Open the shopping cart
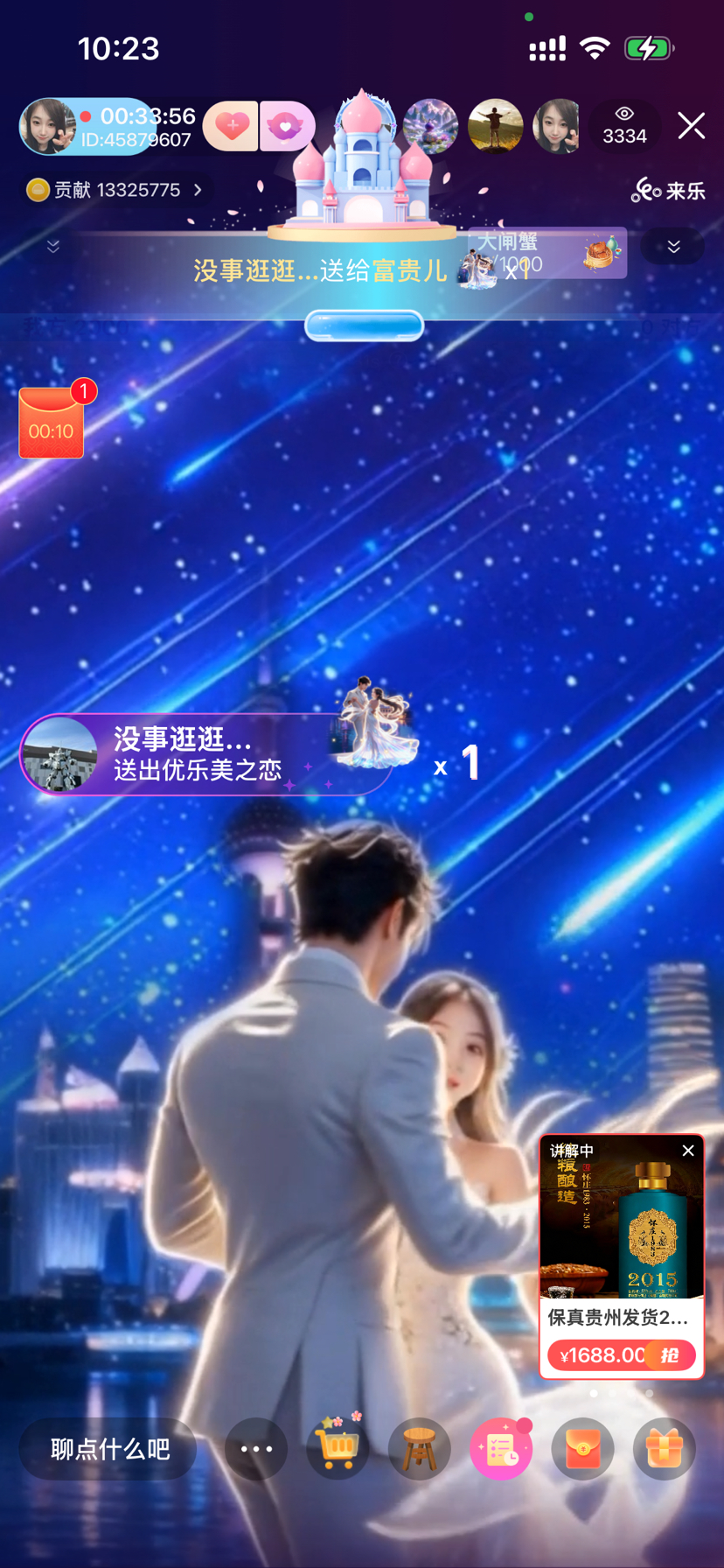This screenshot has height=1568, width=724. [x=338, y=1449]
